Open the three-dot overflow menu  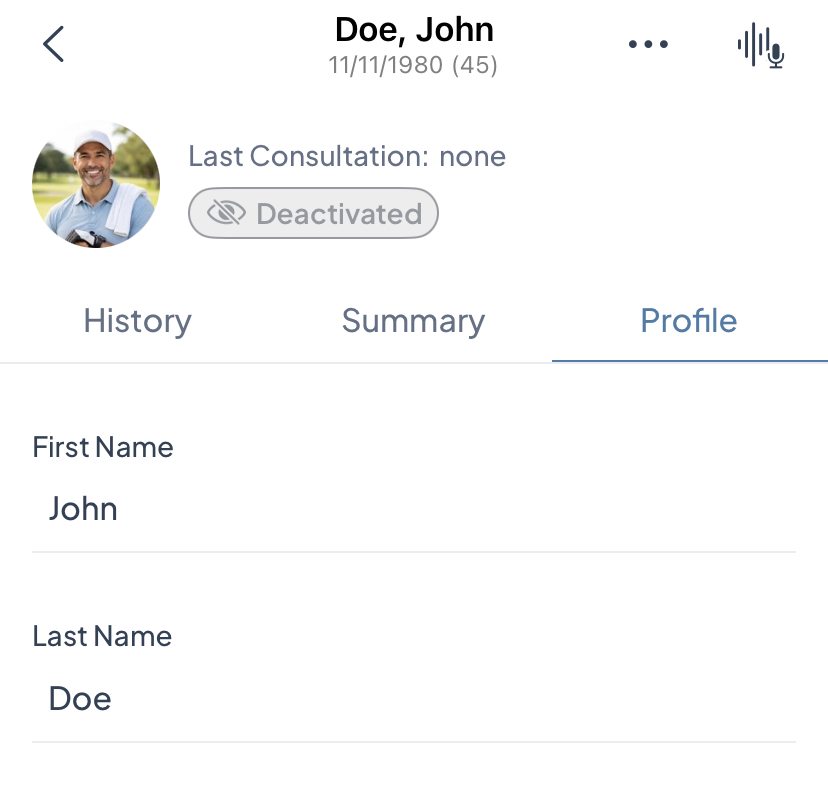648,45
